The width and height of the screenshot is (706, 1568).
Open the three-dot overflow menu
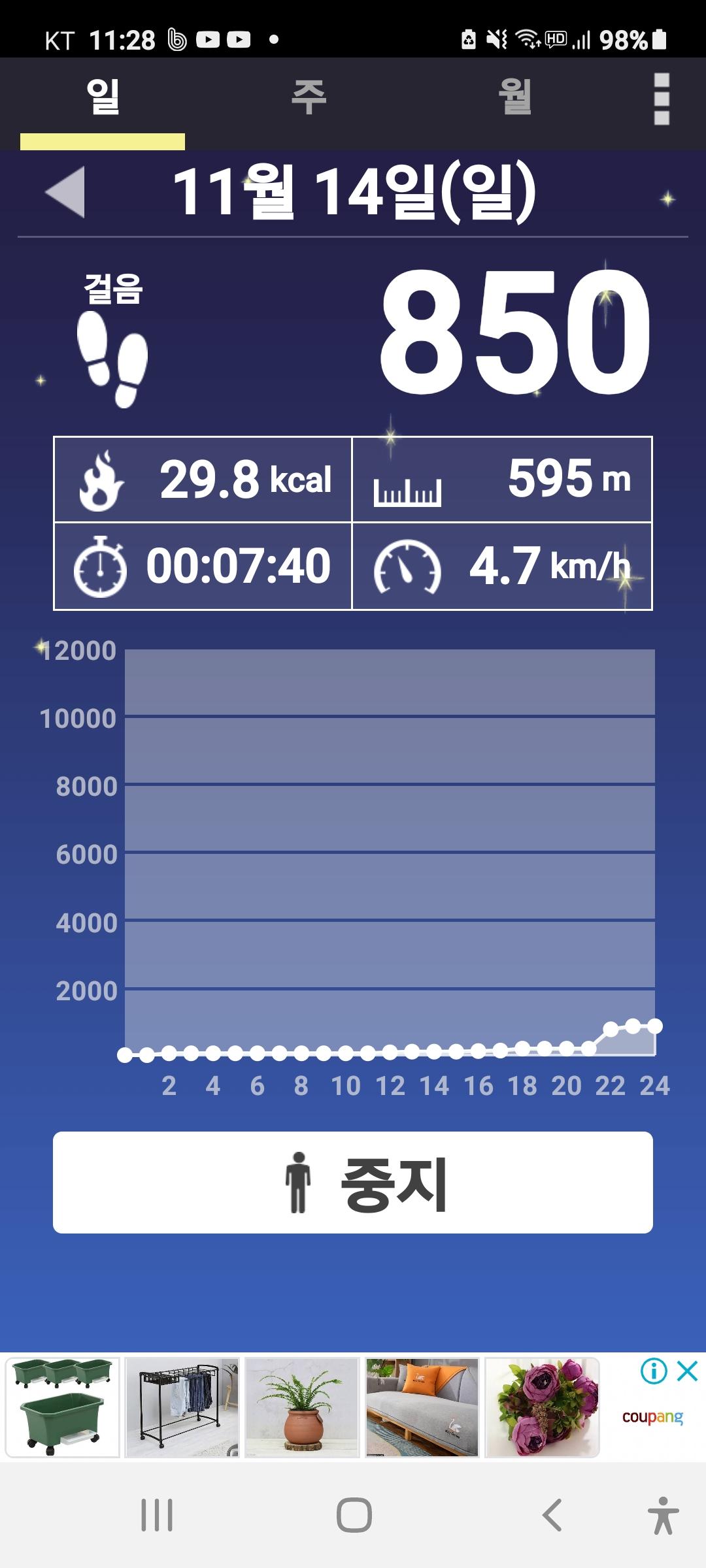pos(662,99)
